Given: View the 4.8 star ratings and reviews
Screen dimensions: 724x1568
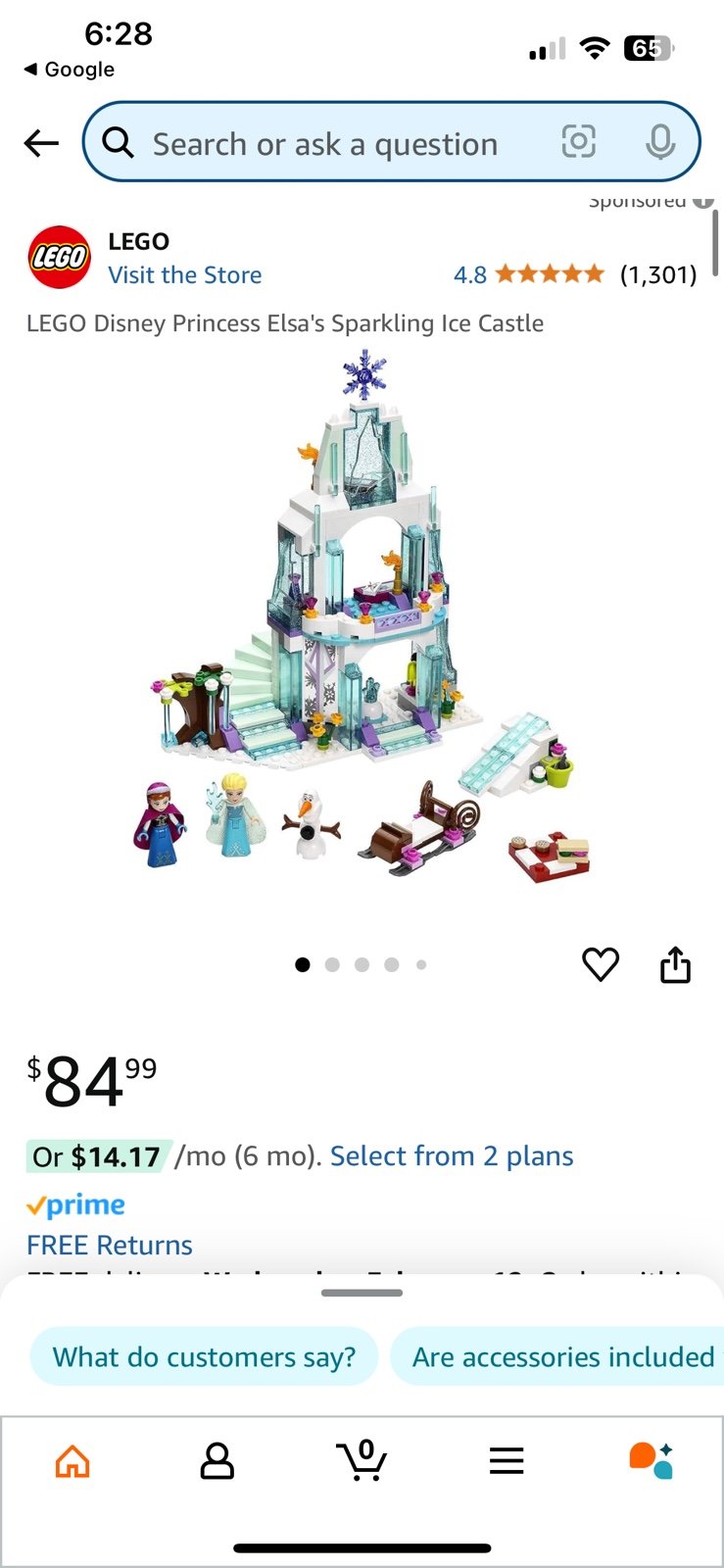Looking at the screenshot, I should pos(575,274).
